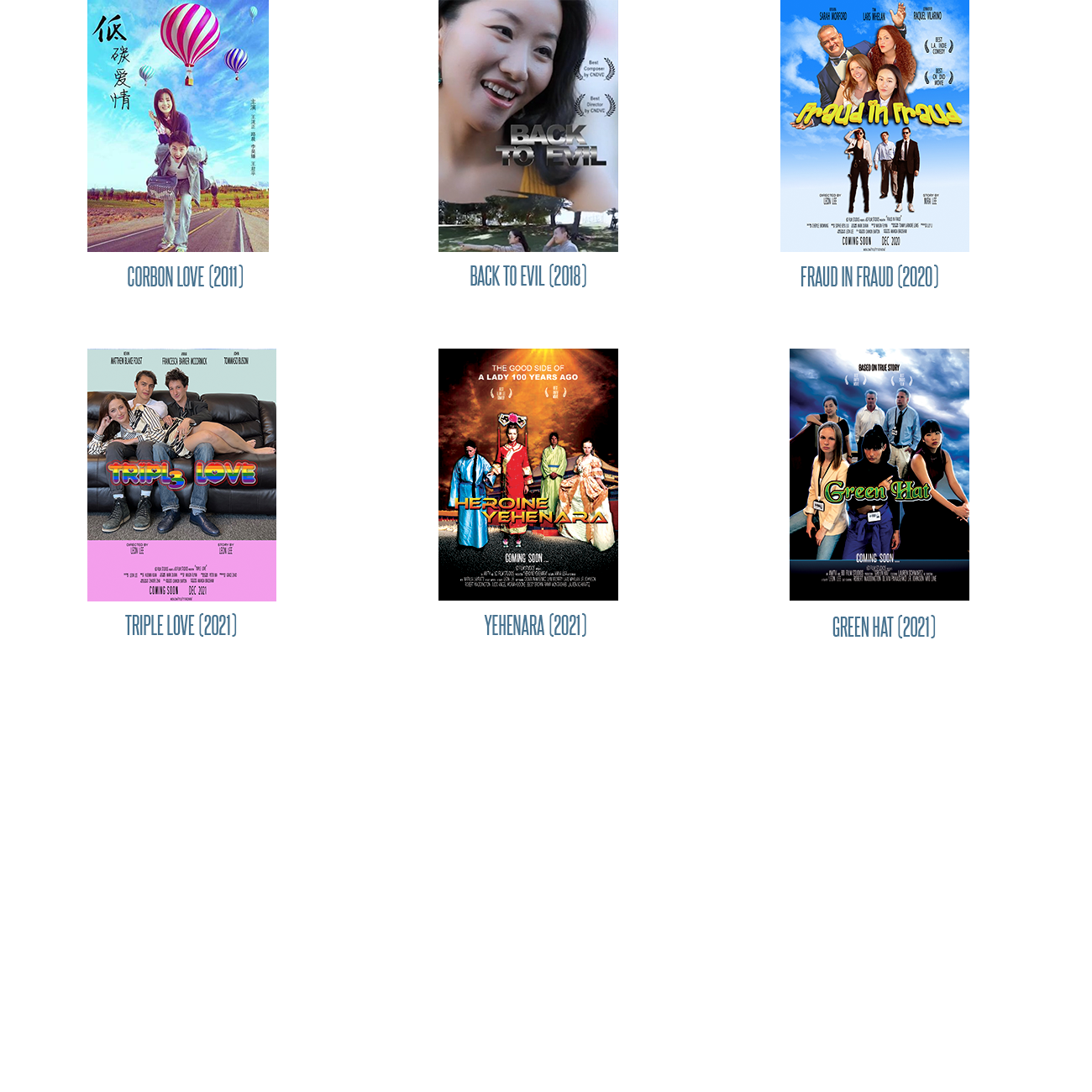The height and width of the screenshot is (1092, 1092).
Task: Tap the Carbon Love (2011) title link
Action: pos(186,276)
